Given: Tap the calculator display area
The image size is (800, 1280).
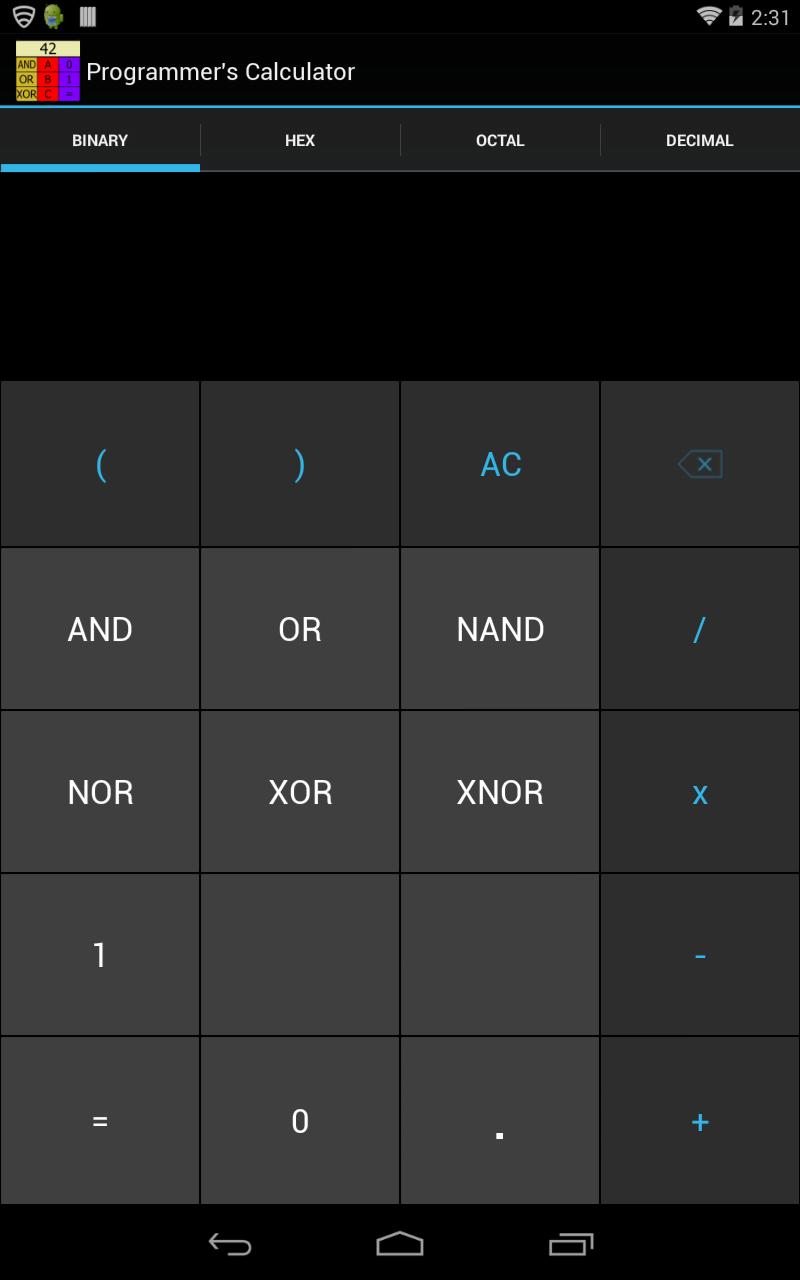Looking at the screenshot, I should pyautogui.click(x=400, y=275).
